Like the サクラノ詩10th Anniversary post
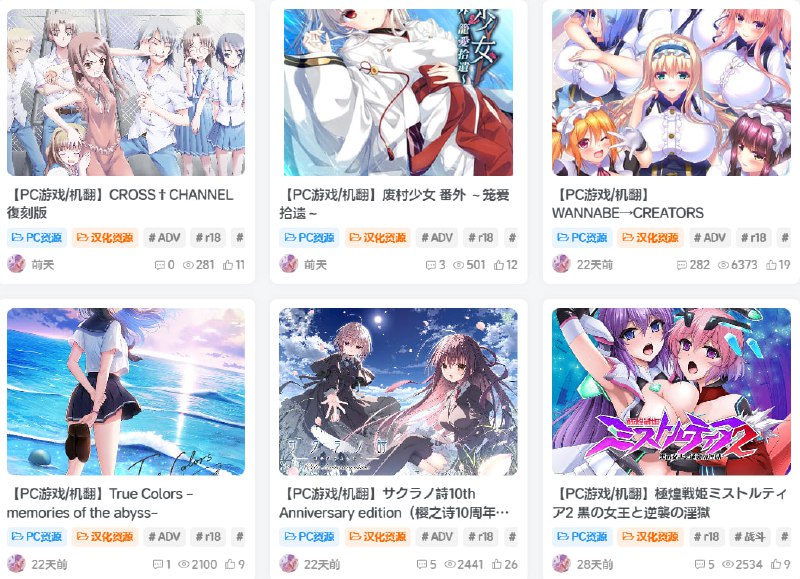This screenshot has width=800, height=579. (x=505, y=564)
